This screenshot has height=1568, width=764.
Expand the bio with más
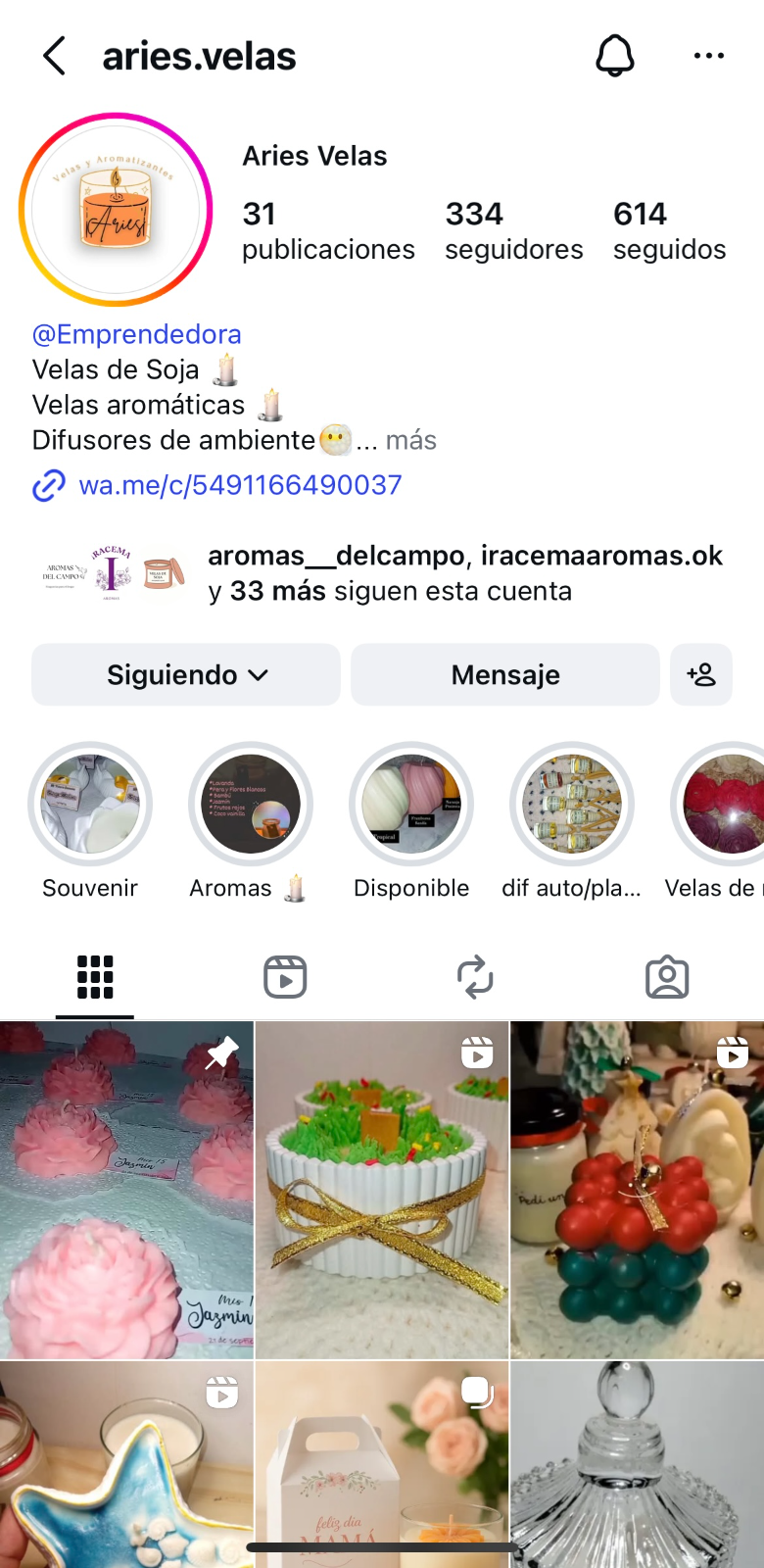[x=410, y=440]
